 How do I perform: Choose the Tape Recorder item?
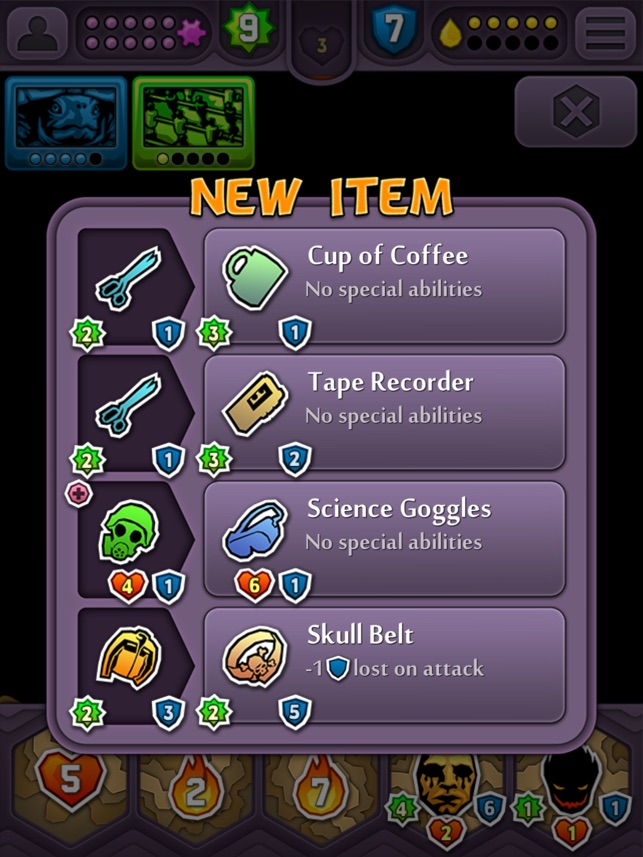(x=384, y=412)
